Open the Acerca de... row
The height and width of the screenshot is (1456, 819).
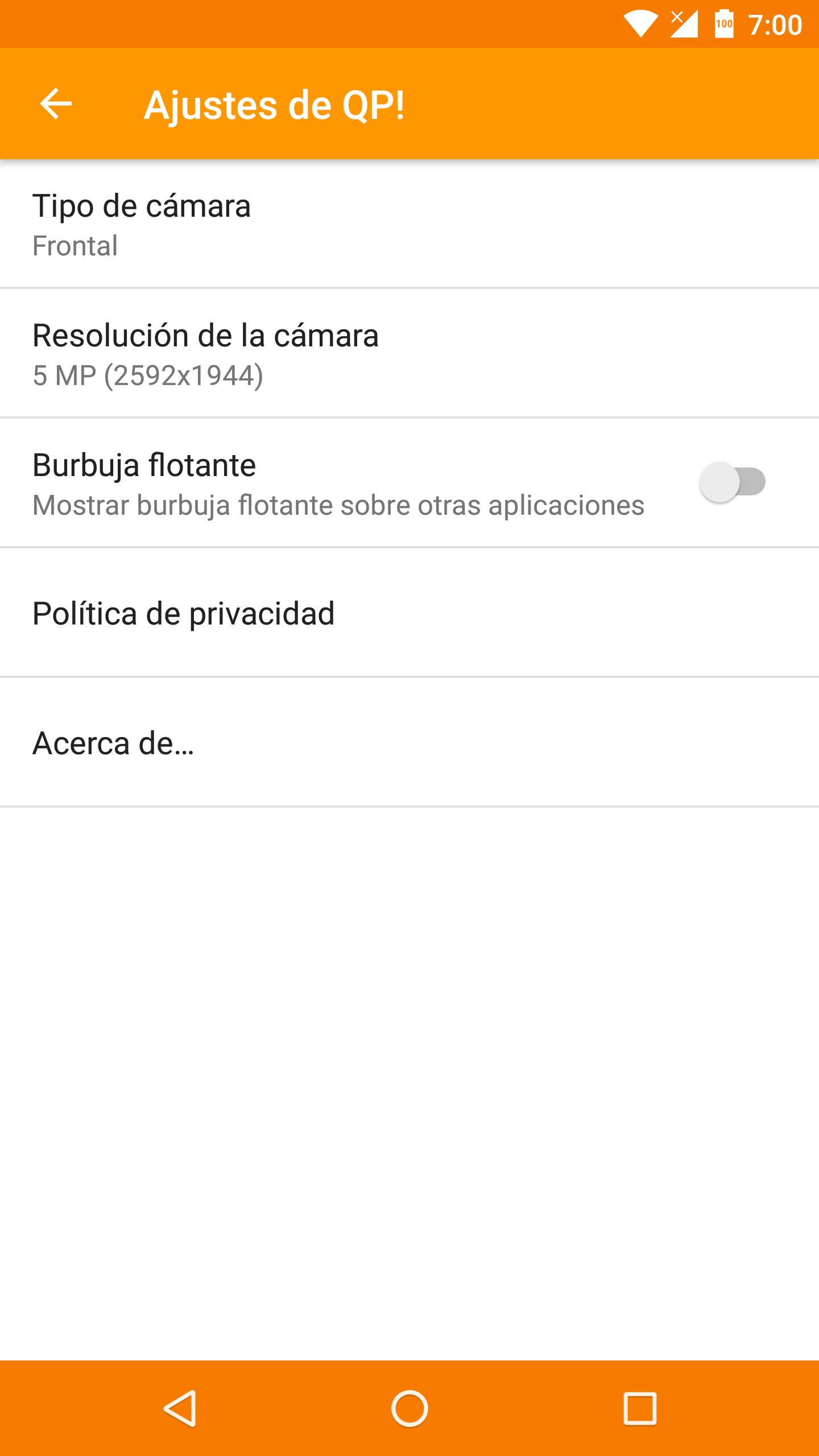click(409, 743)
